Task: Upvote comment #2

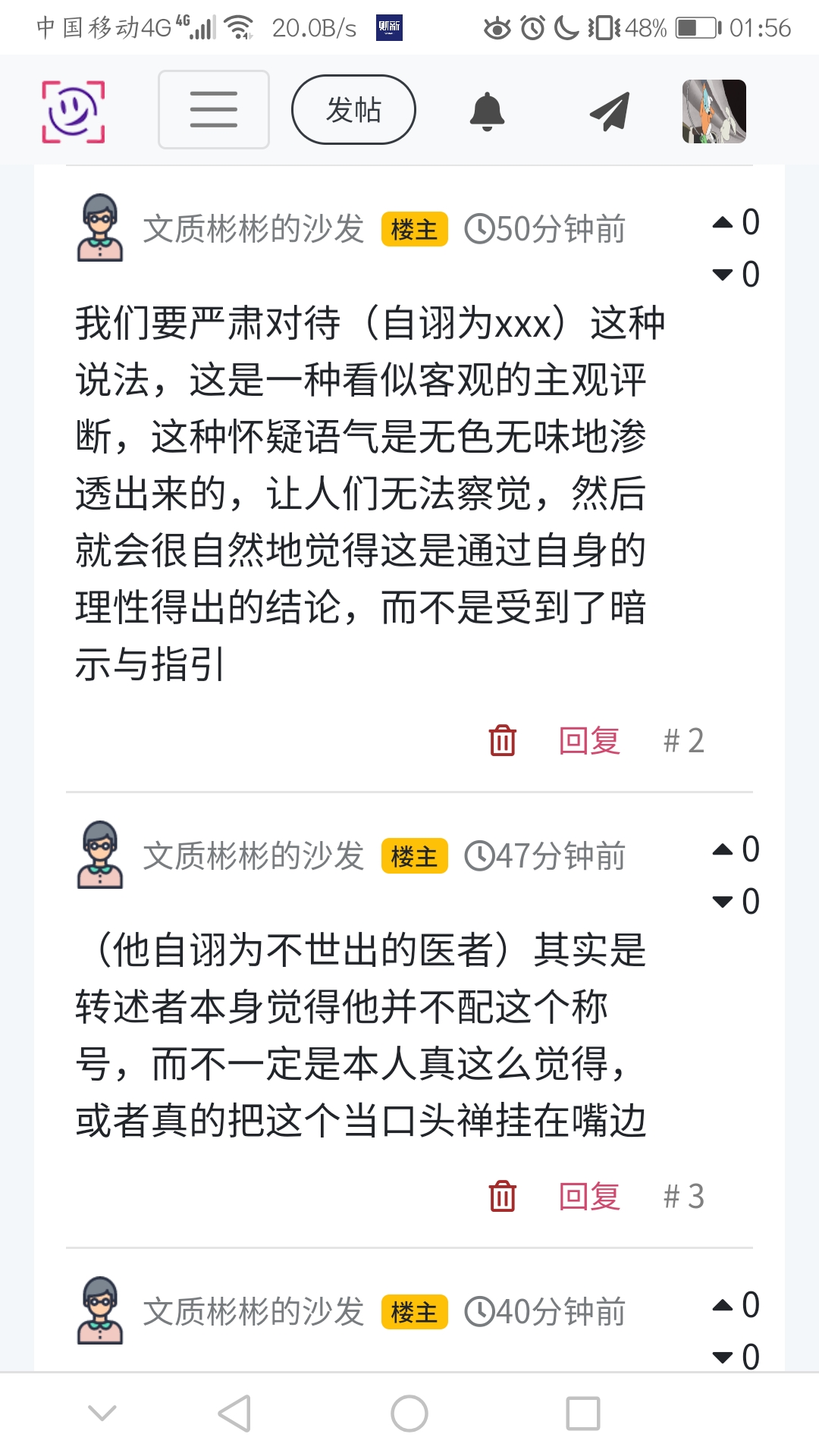Action: click(x=723, y=222)
